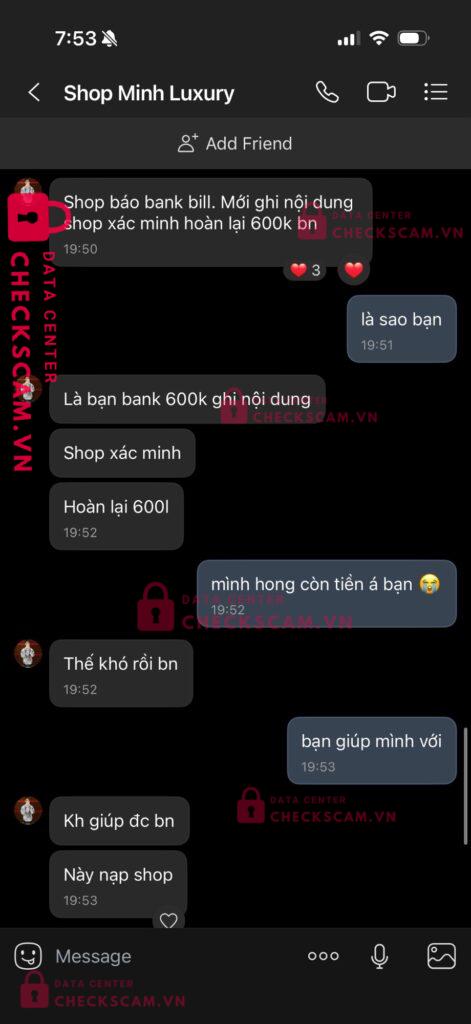
Task: Start a voice call with Shop Minh Luxury
Action: point(327,92)
